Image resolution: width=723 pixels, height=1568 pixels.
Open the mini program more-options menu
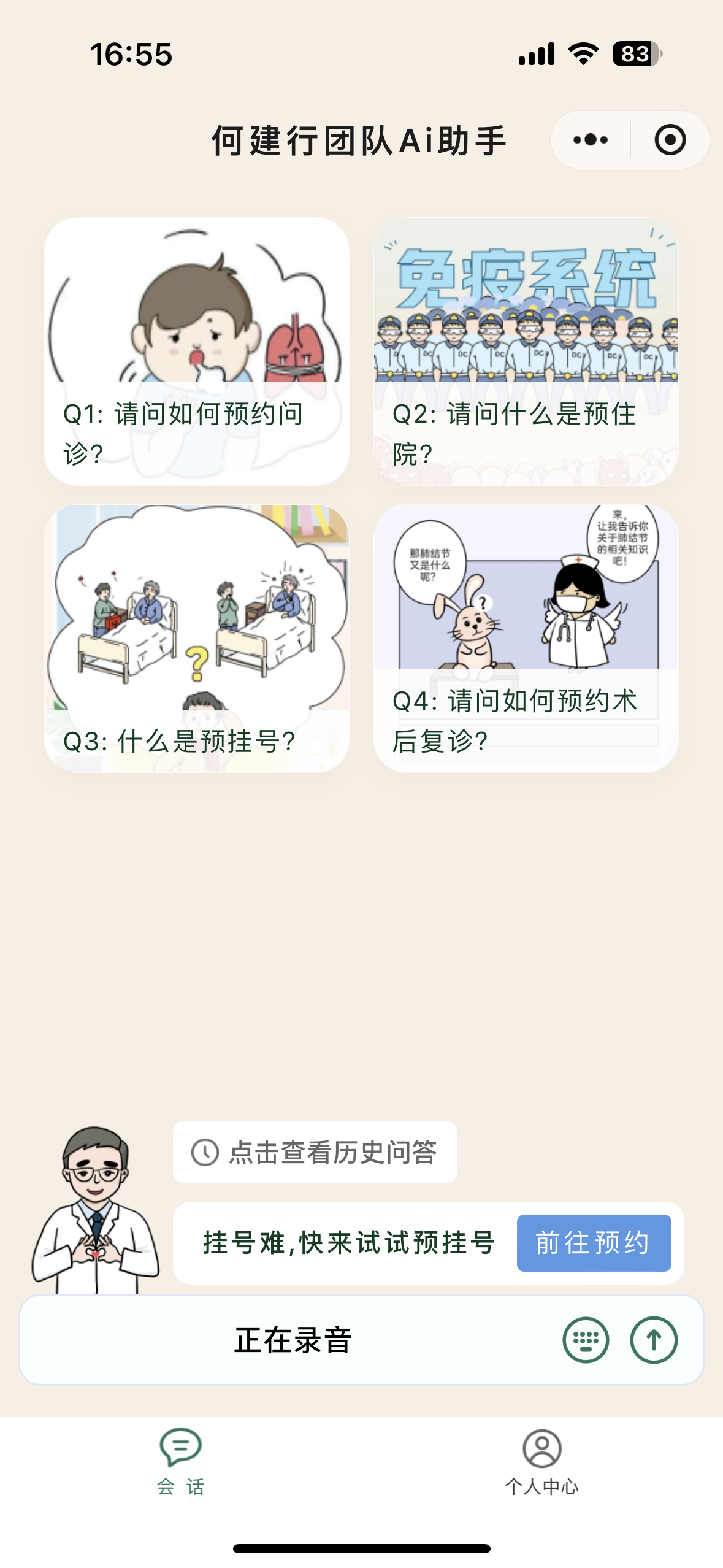591,140
